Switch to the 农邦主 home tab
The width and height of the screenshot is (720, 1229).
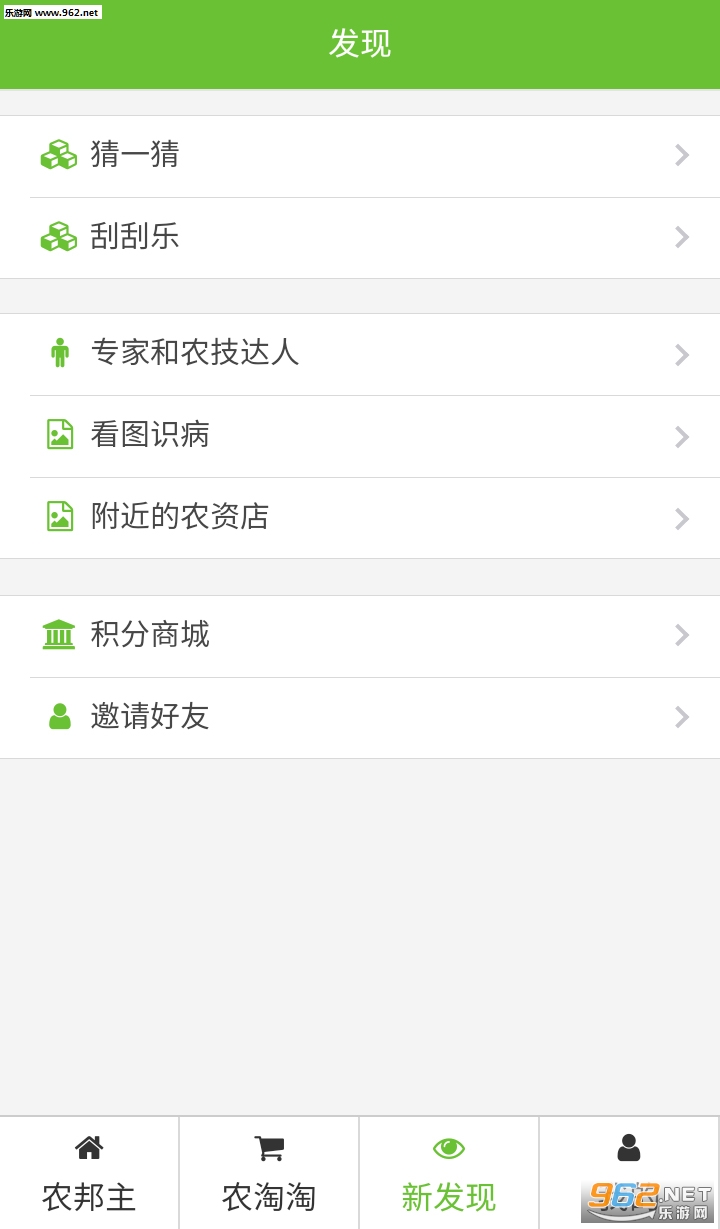point(89,1173)
